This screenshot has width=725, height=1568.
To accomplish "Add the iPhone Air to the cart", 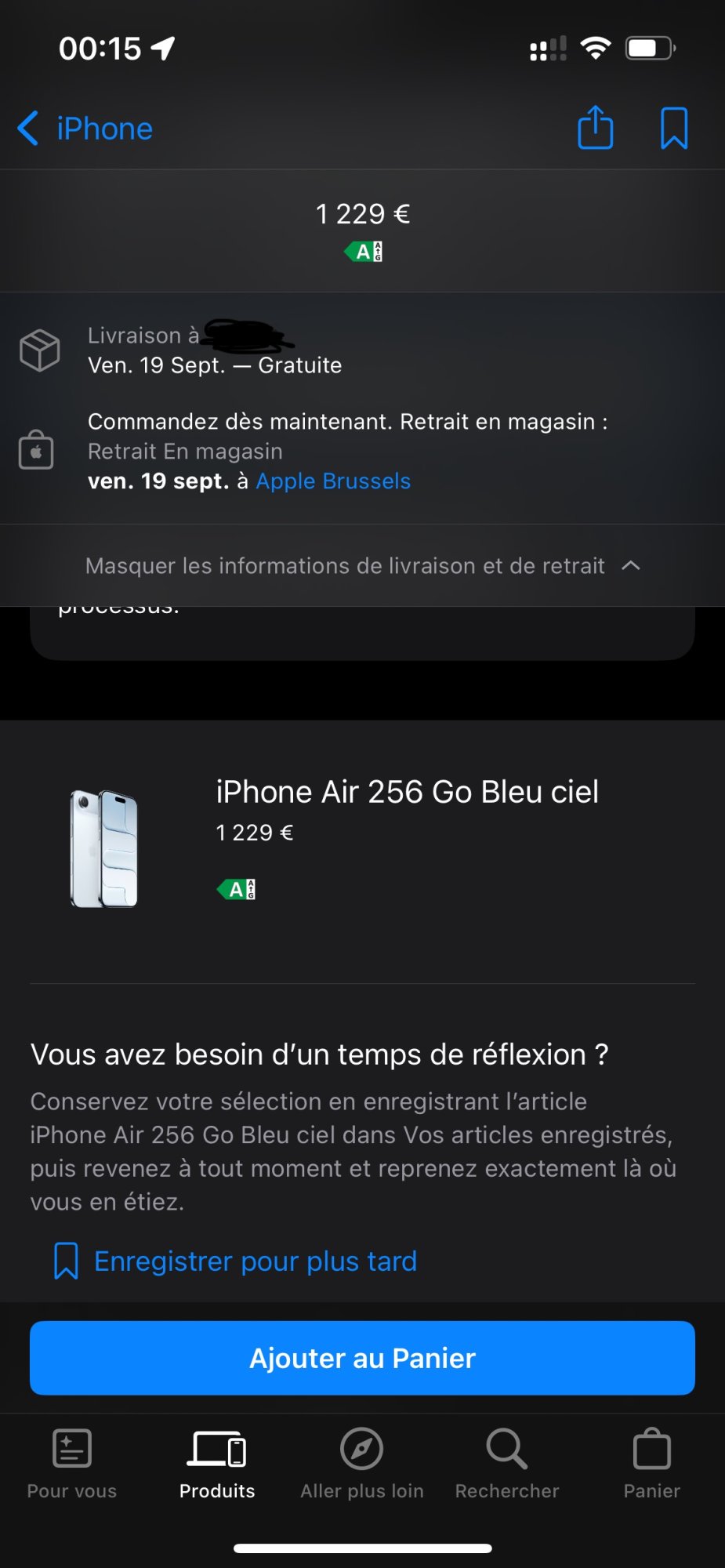I will 362,1358.
